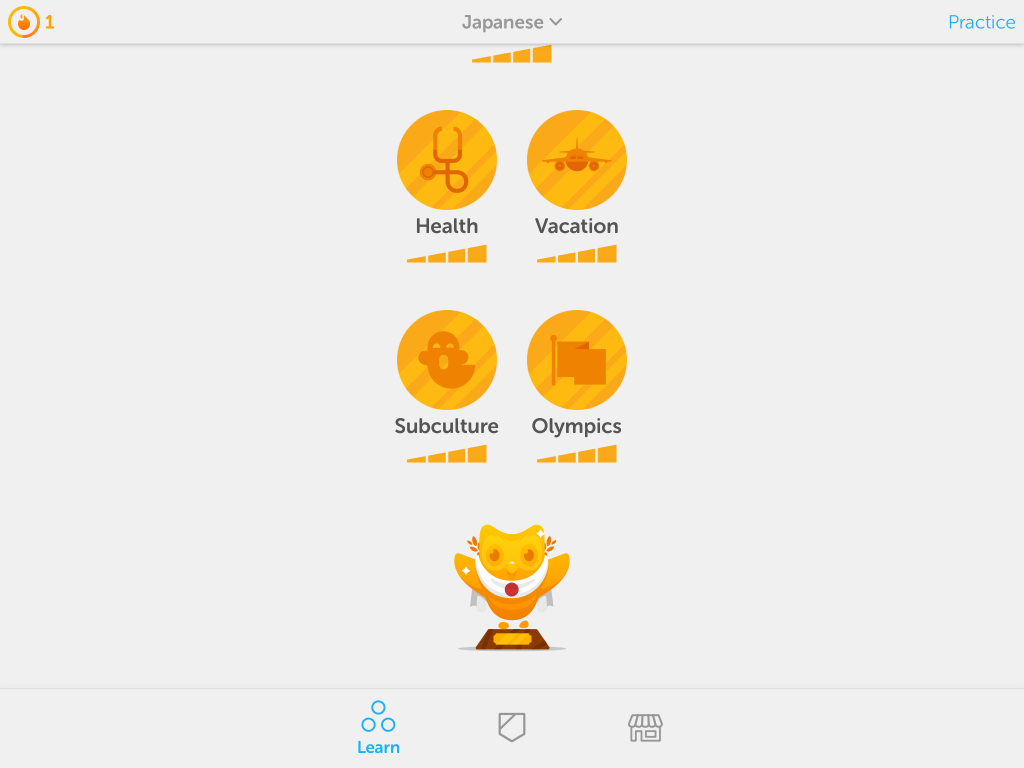Expand the Japanese course dropdown
The width and height of the screenshot is (1024, 768).
coord(512,22)
